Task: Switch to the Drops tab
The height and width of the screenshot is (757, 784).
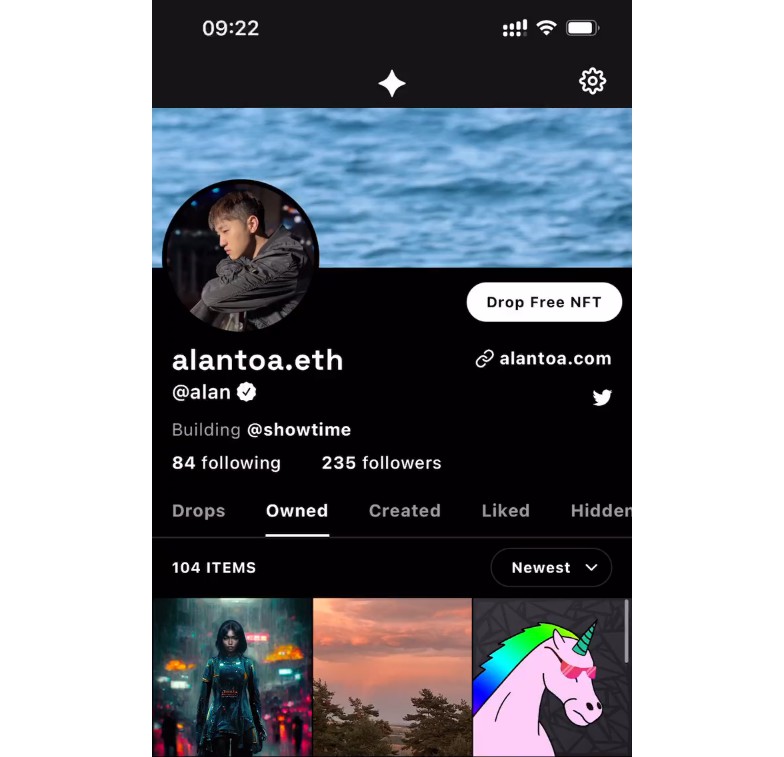Action: (198, 511)
